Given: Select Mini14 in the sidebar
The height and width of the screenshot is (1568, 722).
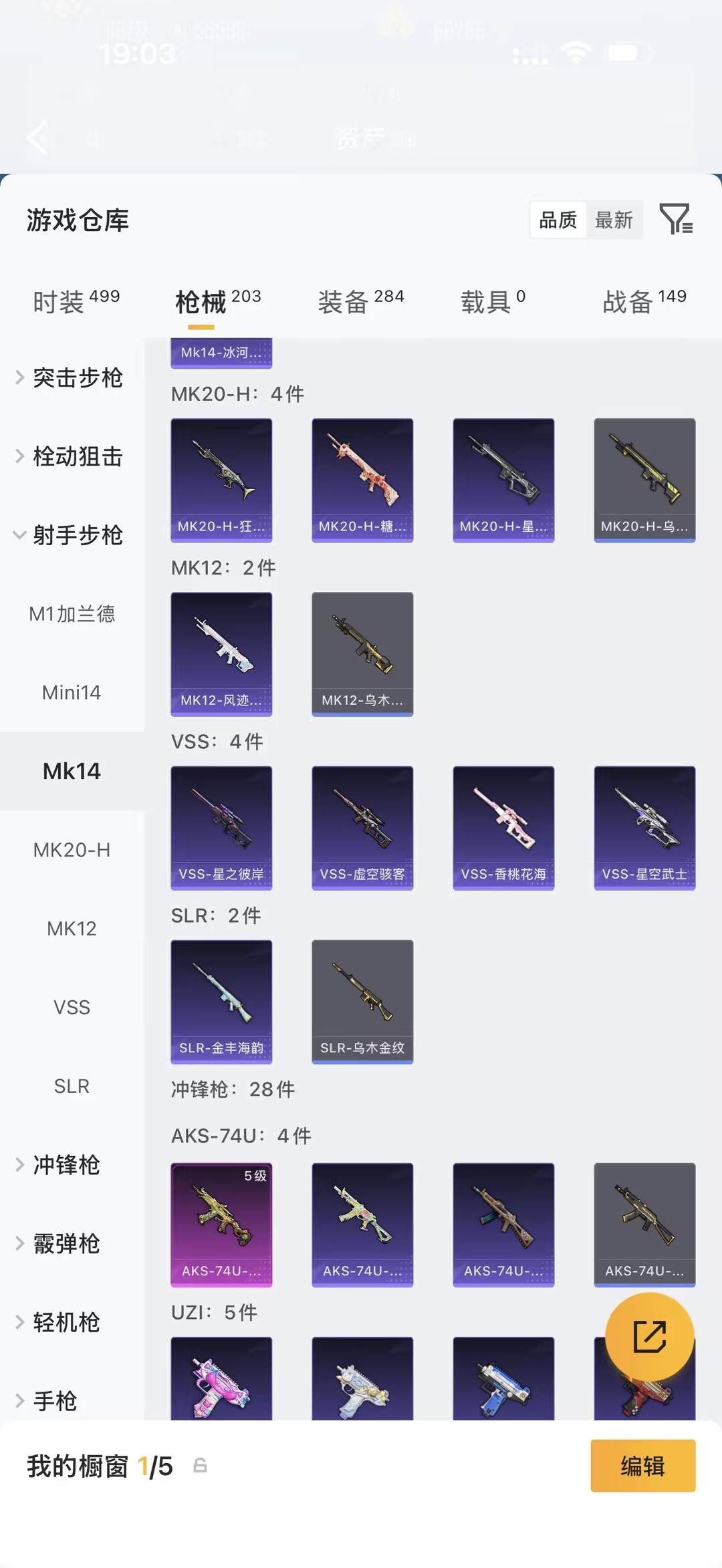Looking at the screenshot, I should pos(72,692).
